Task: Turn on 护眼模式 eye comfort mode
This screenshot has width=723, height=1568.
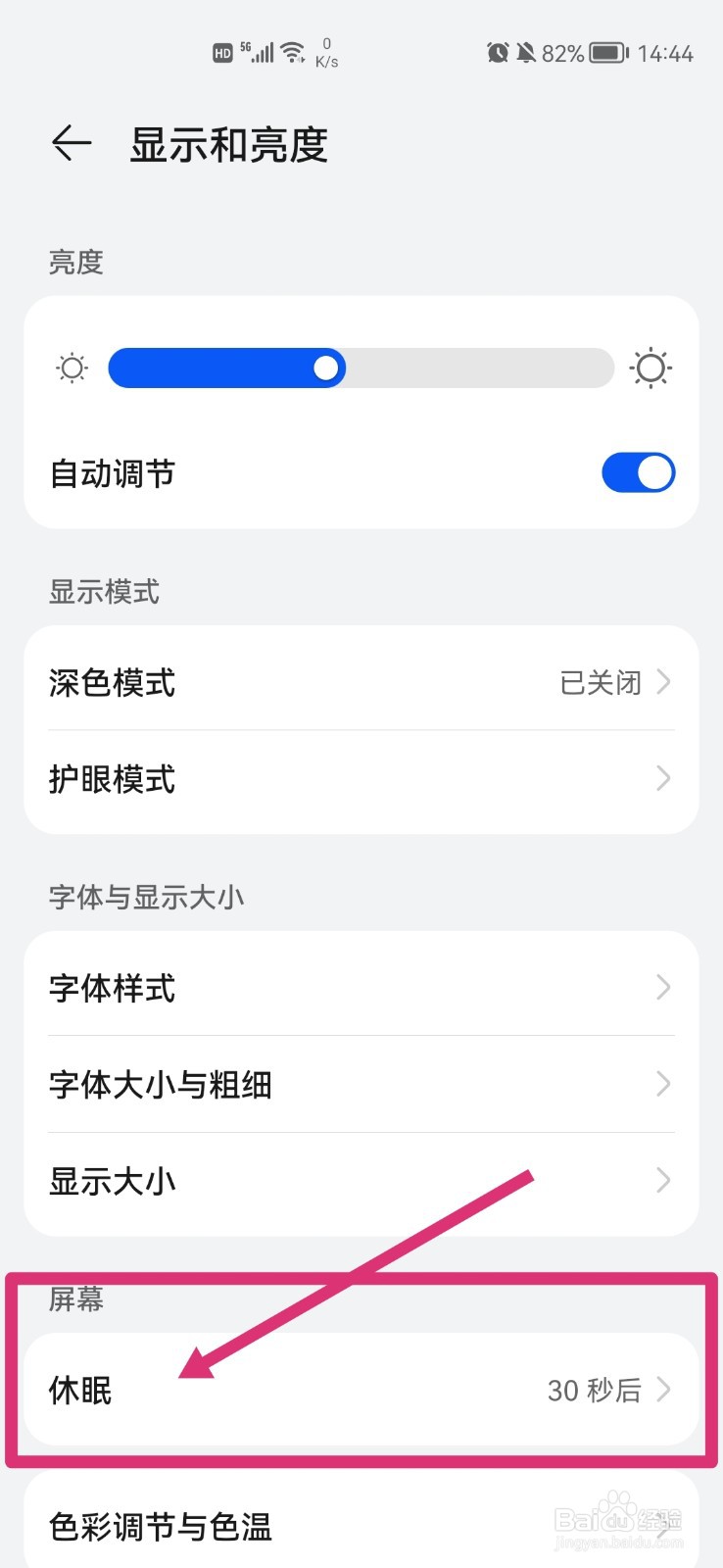Action: pos(361,779)
